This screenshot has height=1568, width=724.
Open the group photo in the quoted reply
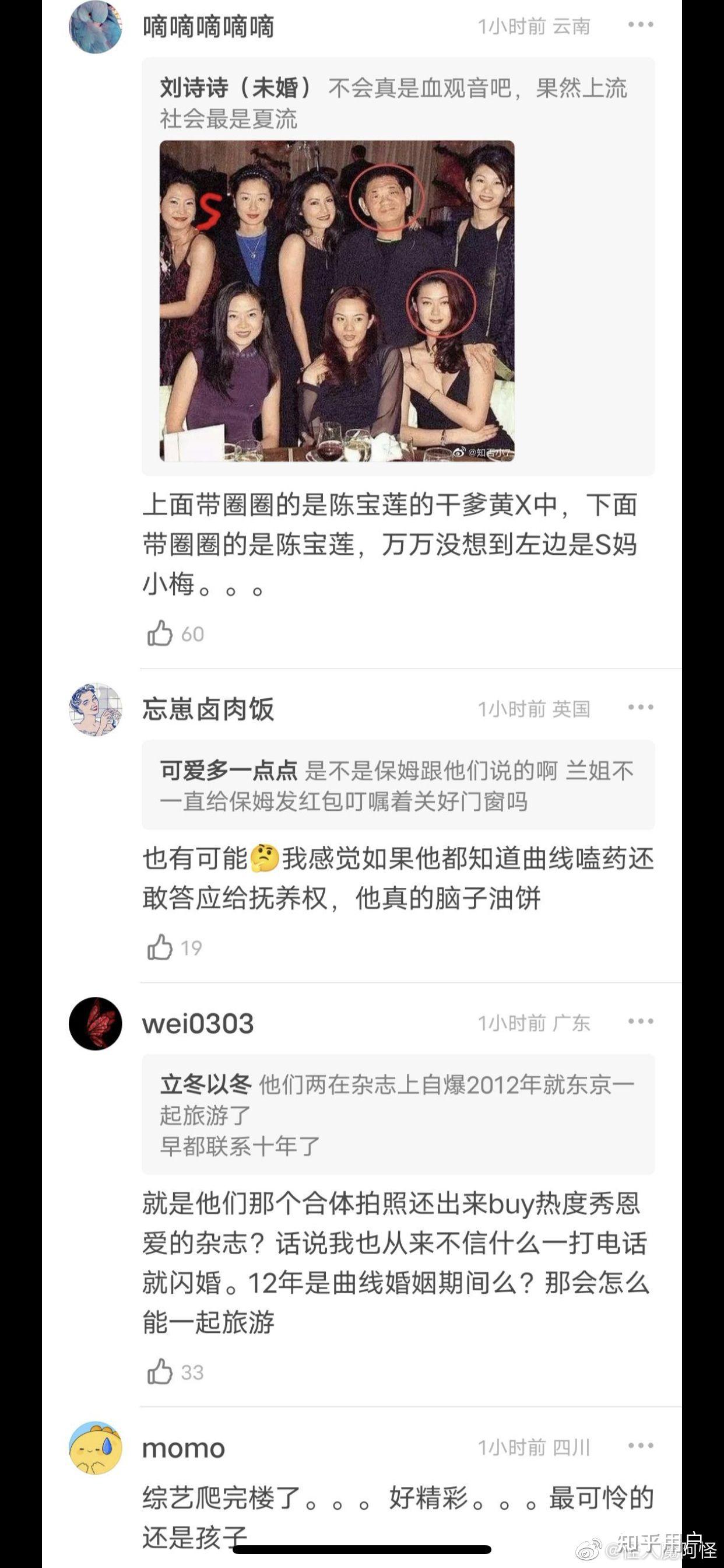coord(337,300)
